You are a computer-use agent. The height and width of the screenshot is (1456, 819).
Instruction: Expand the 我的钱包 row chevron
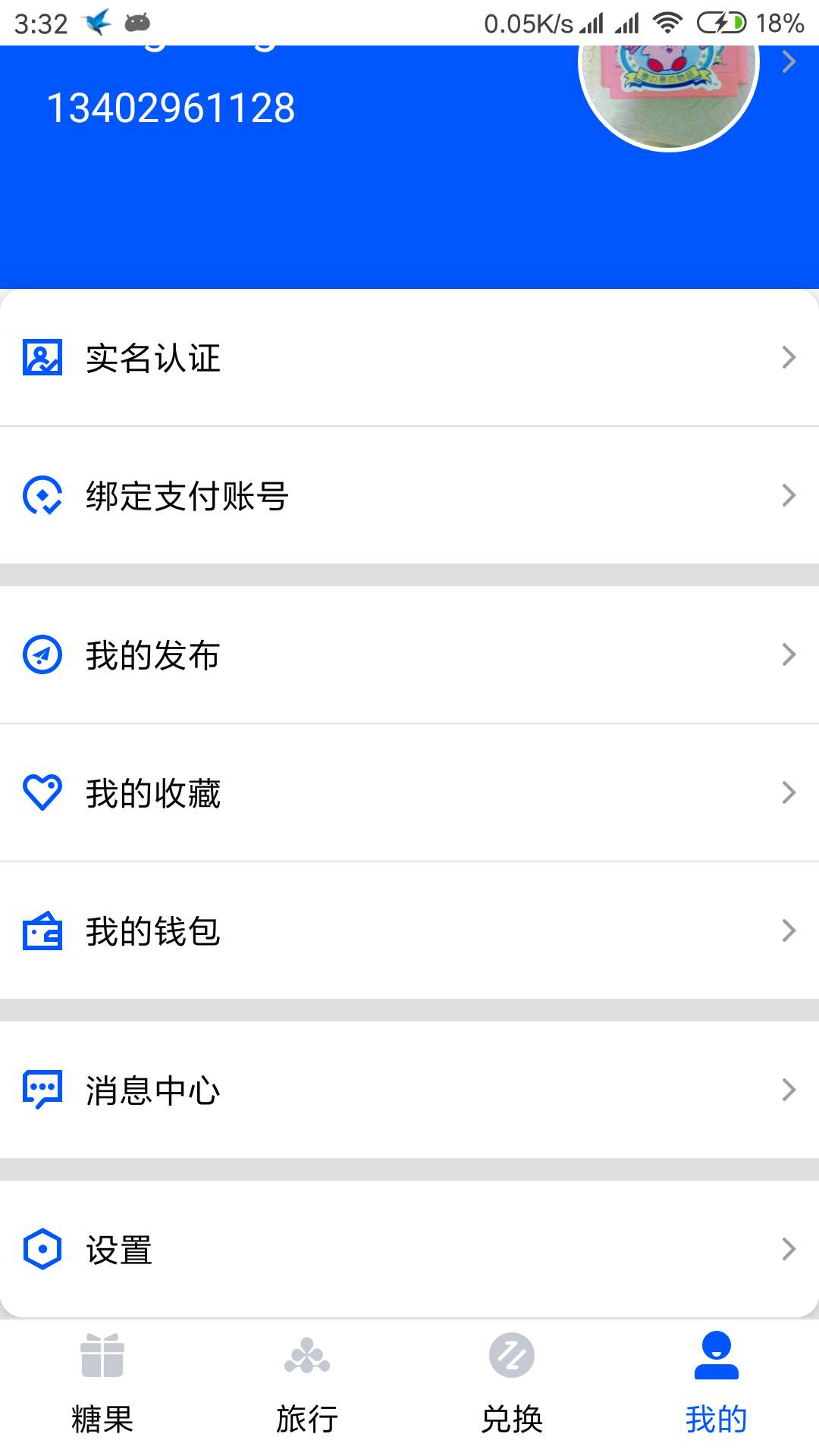tap(789, 931)
